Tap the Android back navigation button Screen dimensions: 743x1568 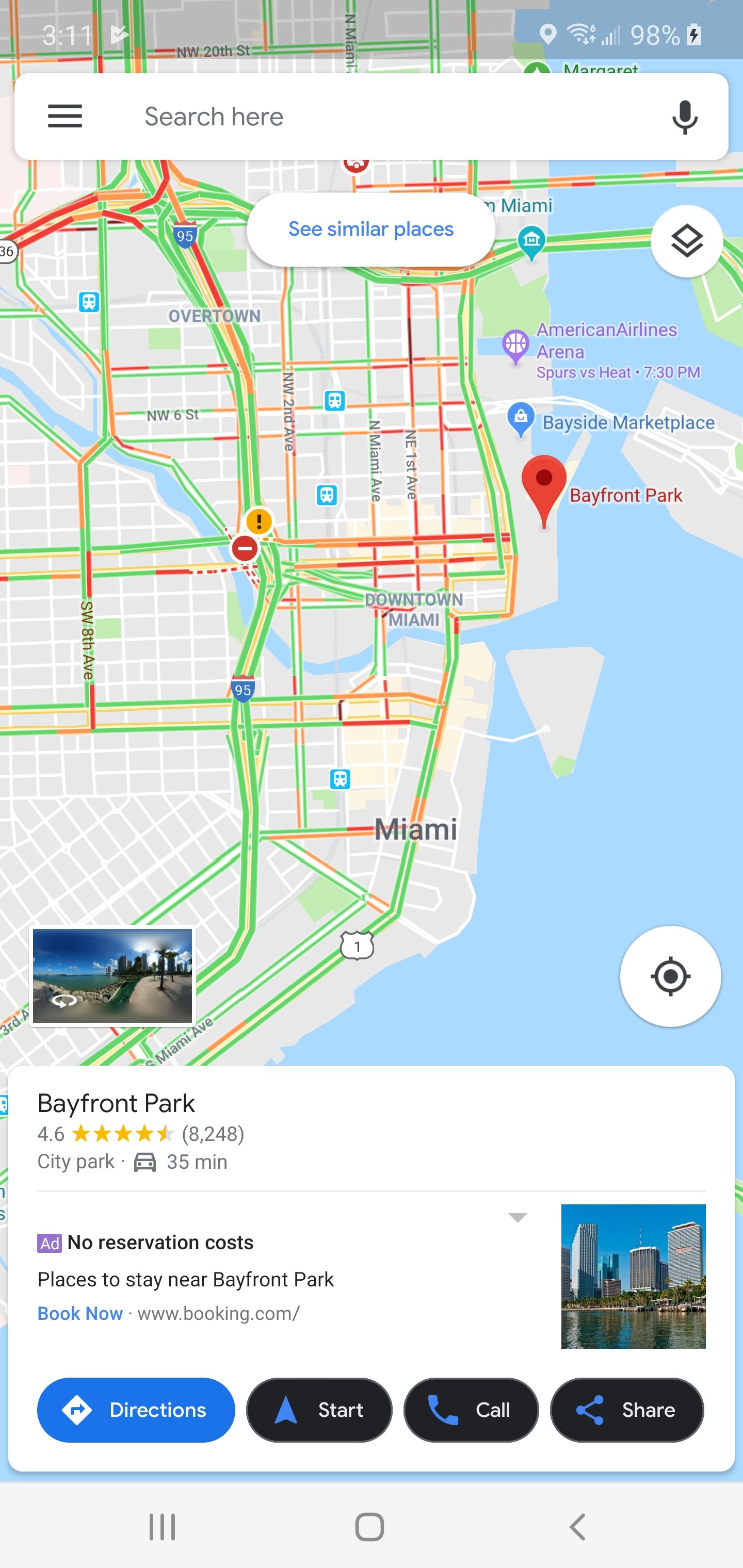tap(577, 1526)
